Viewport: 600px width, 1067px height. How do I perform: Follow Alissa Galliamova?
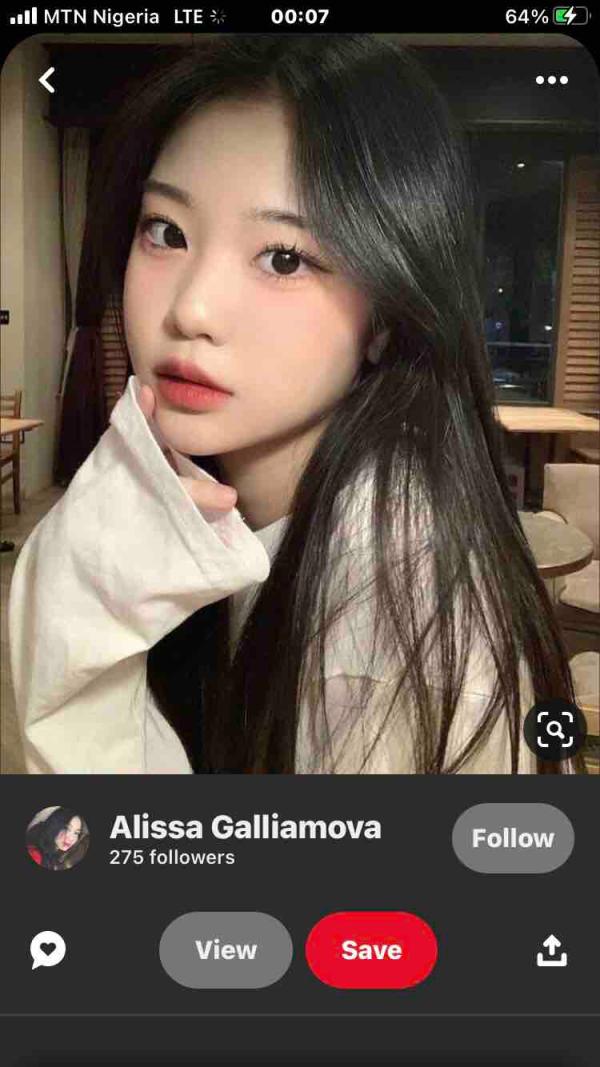click(x=512, y=838)
